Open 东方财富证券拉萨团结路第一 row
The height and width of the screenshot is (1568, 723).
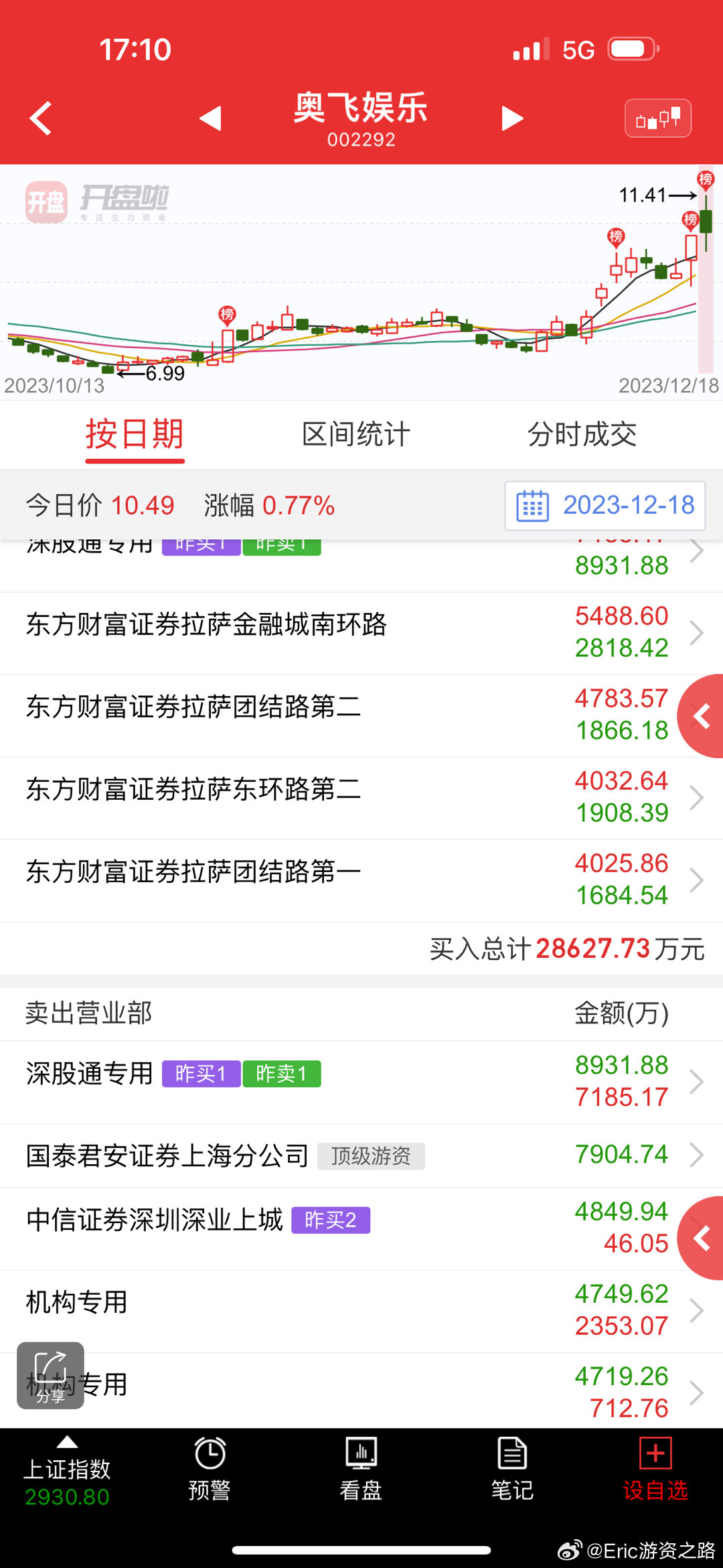(x=361, y=880)
